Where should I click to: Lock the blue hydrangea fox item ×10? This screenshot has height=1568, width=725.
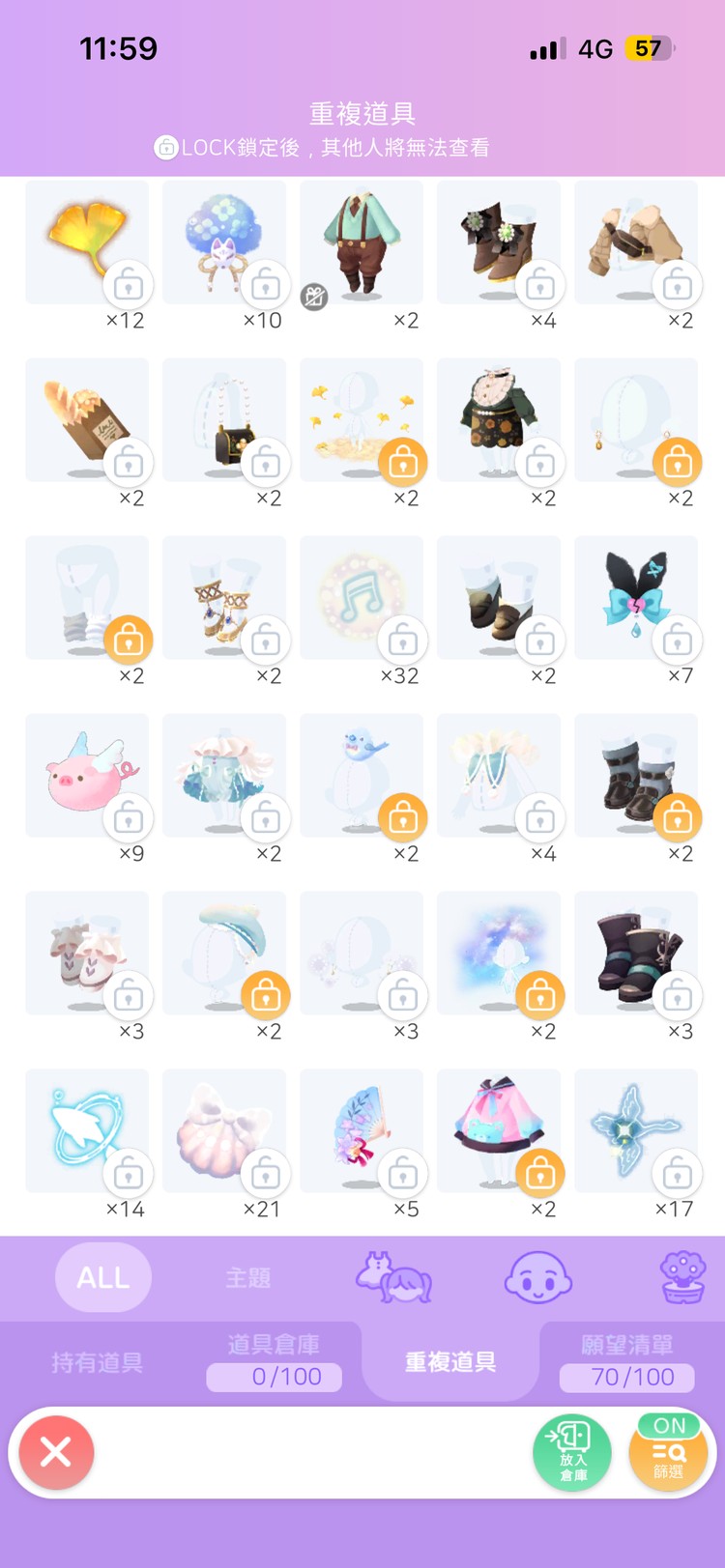click(265, 286)
